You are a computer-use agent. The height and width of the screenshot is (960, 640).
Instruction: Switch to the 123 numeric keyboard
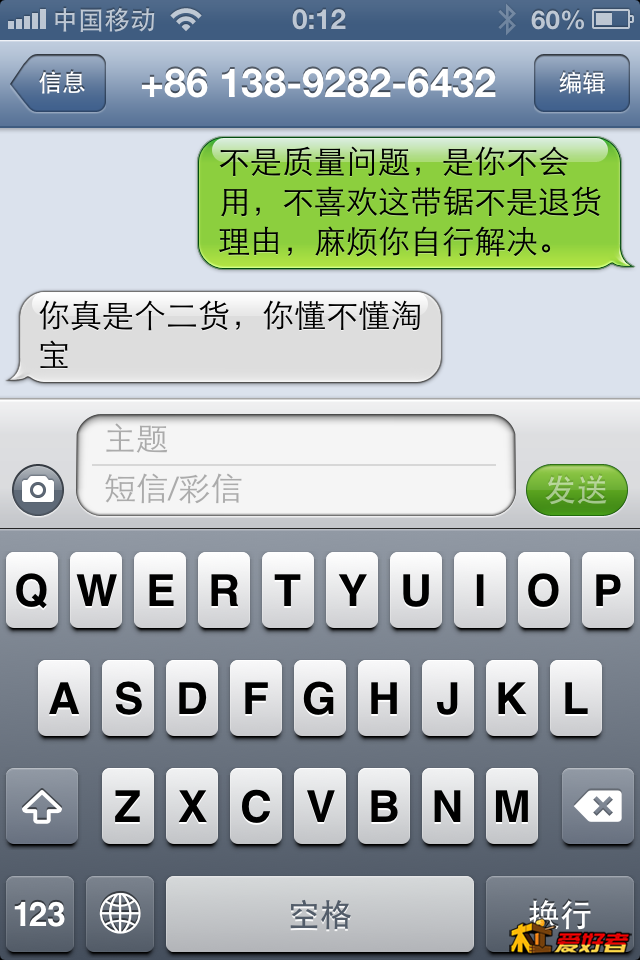40,913
